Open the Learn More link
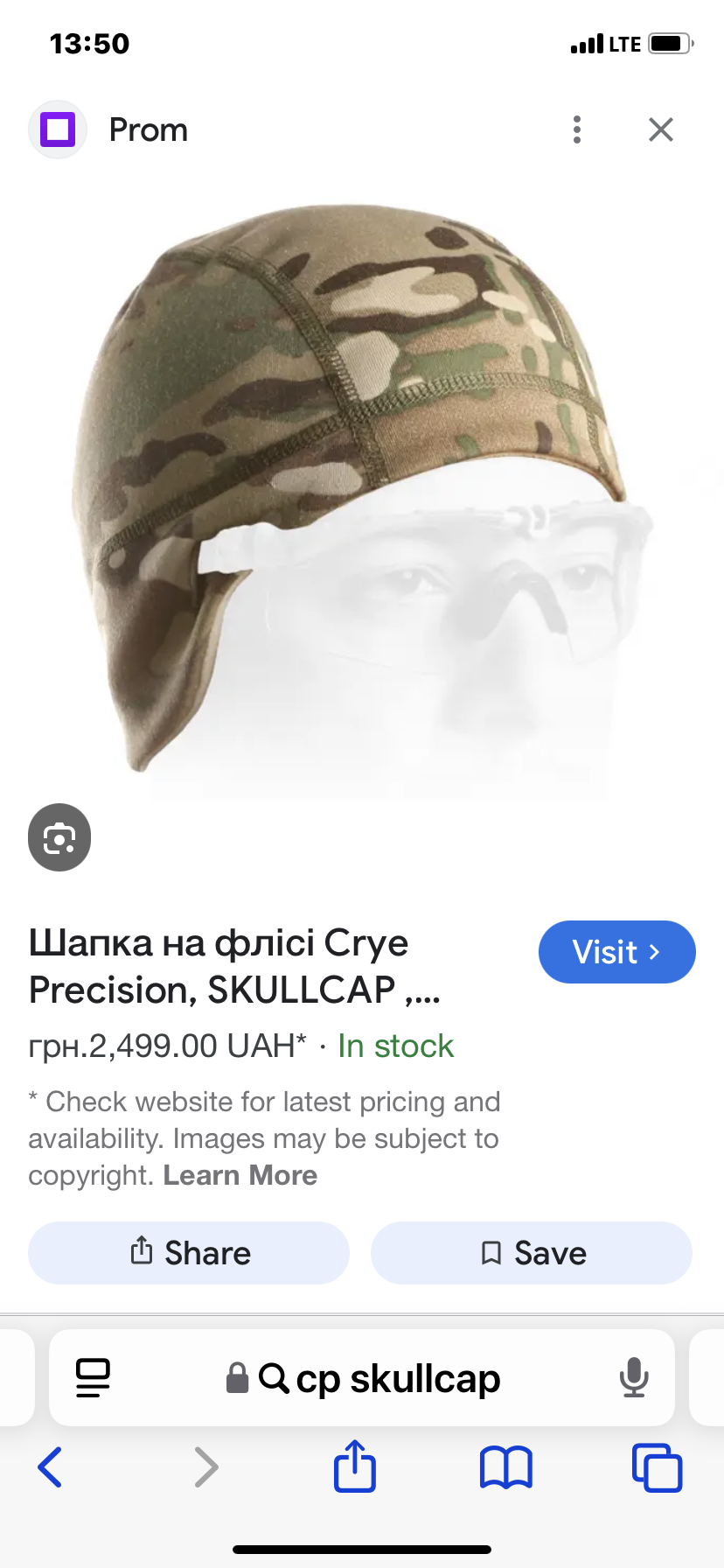Image resolution: width=724 pixels, height=1568 pixels. (240, 1175)
